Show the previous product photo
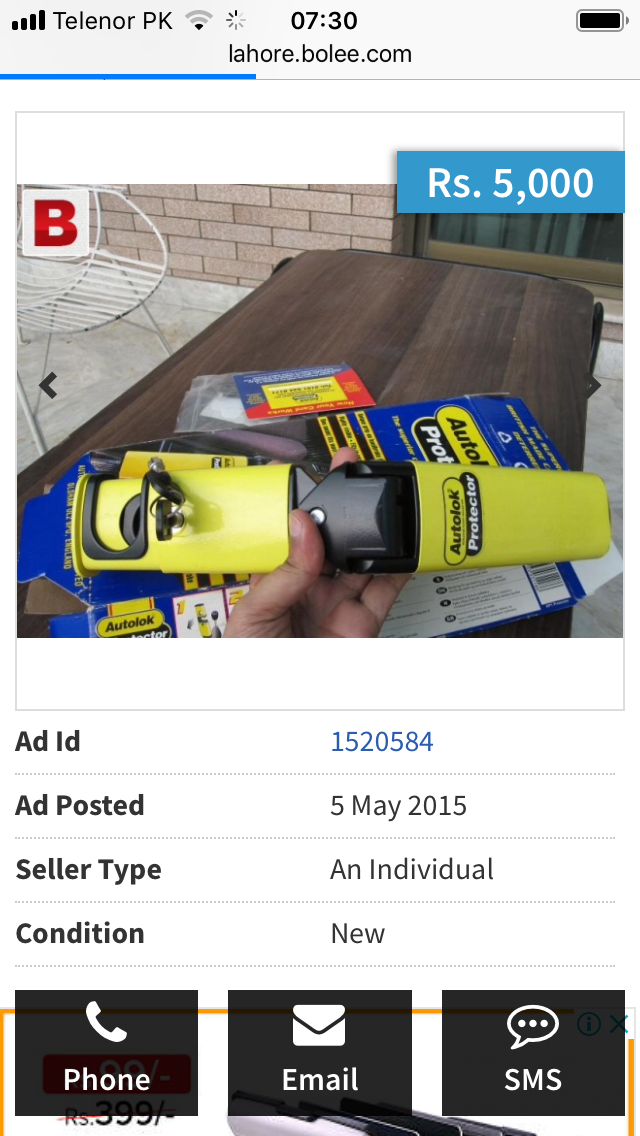Screen dimensions: 640x1136 48,385
